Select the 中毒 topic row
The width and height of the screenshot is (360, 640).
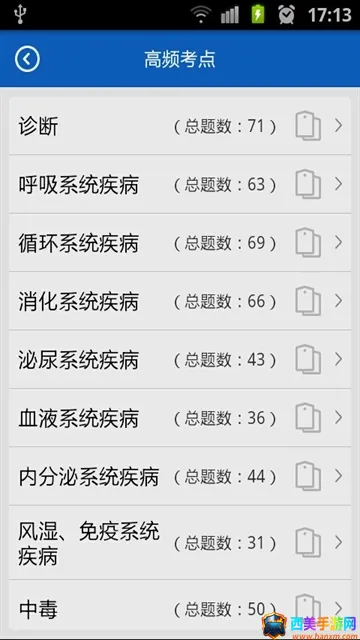180,607
